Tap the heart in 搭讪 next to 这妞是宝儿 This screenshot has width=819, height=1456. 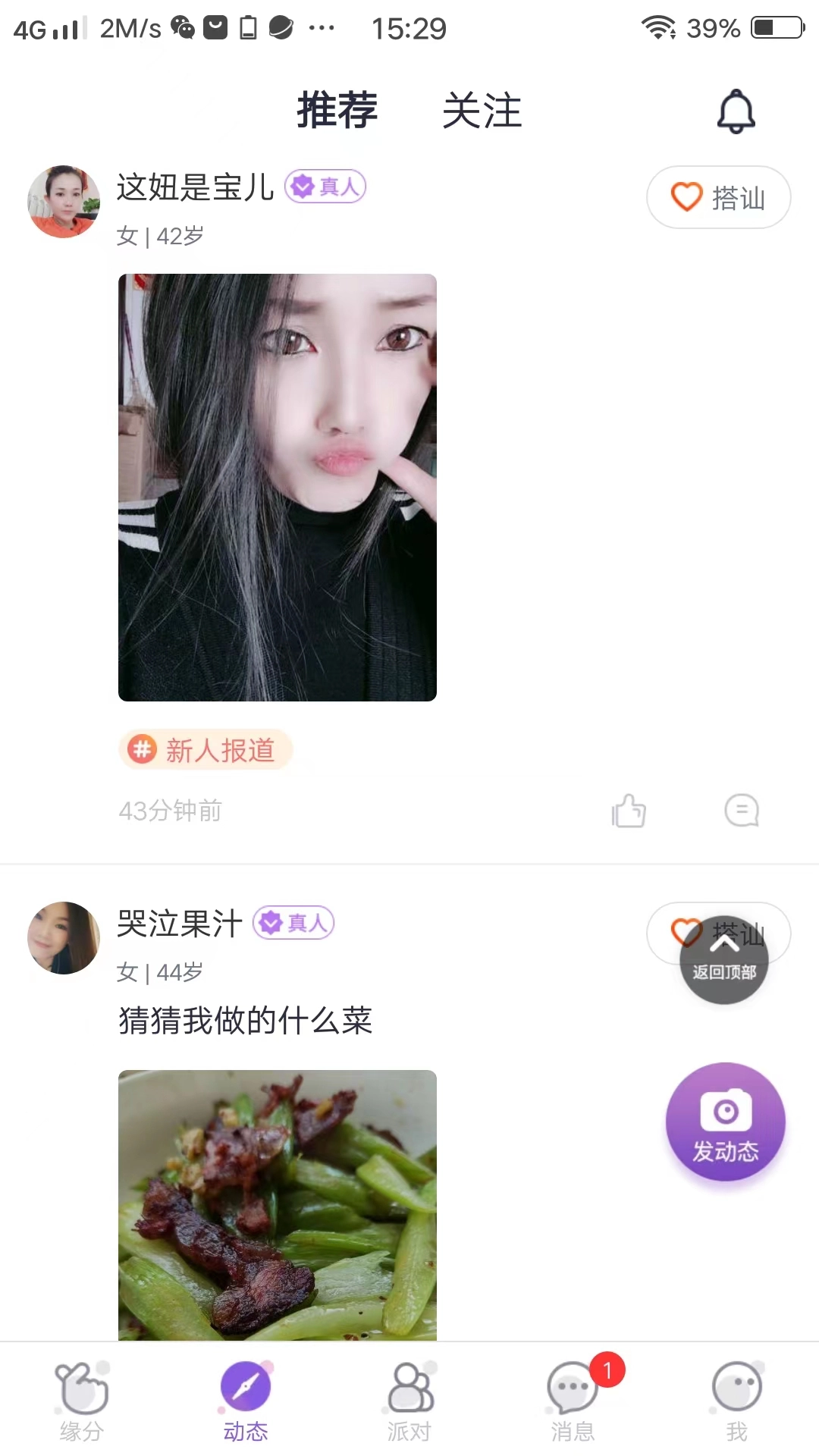(684, 196)
